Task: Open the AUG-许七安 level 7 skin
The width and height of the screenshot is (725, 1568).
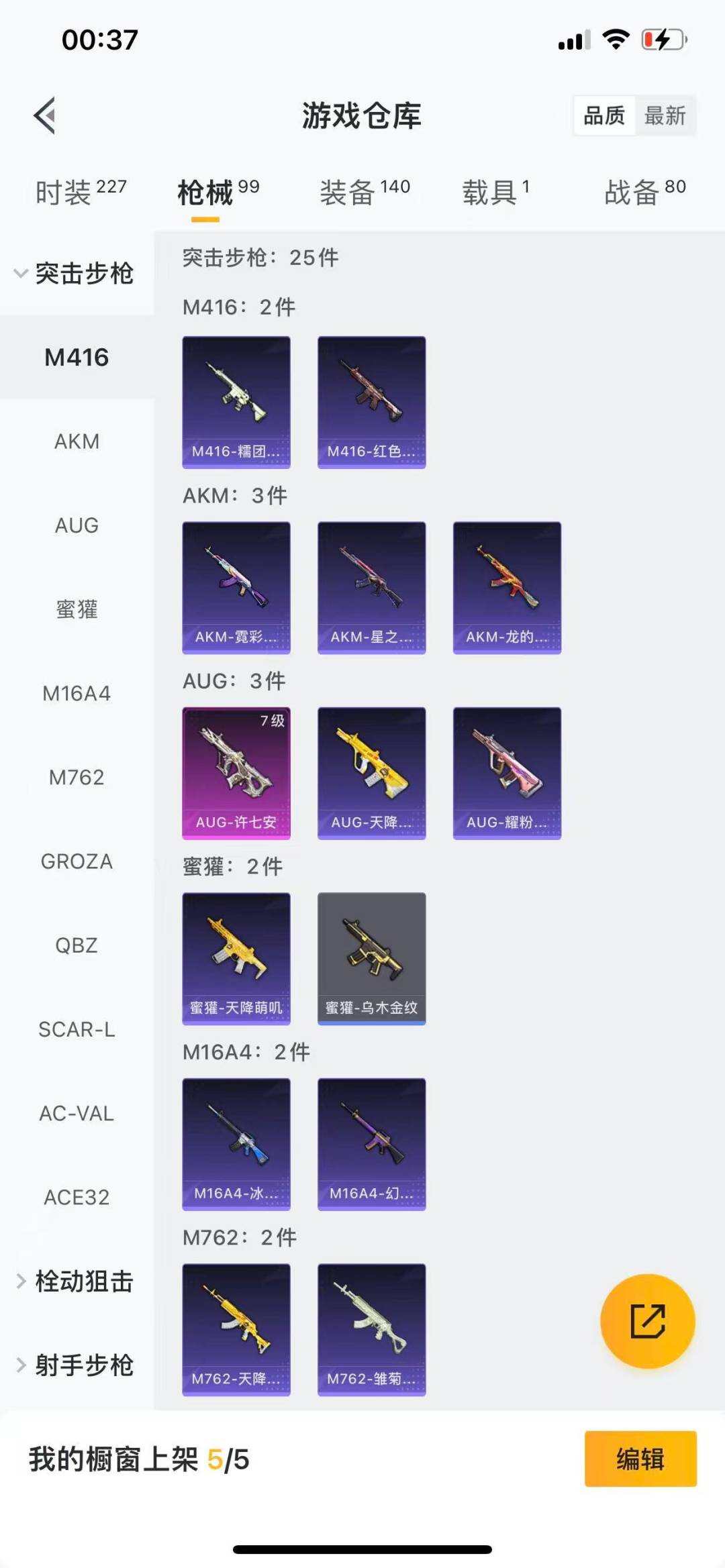Action: pyautogui.click(x=236, y=773)
